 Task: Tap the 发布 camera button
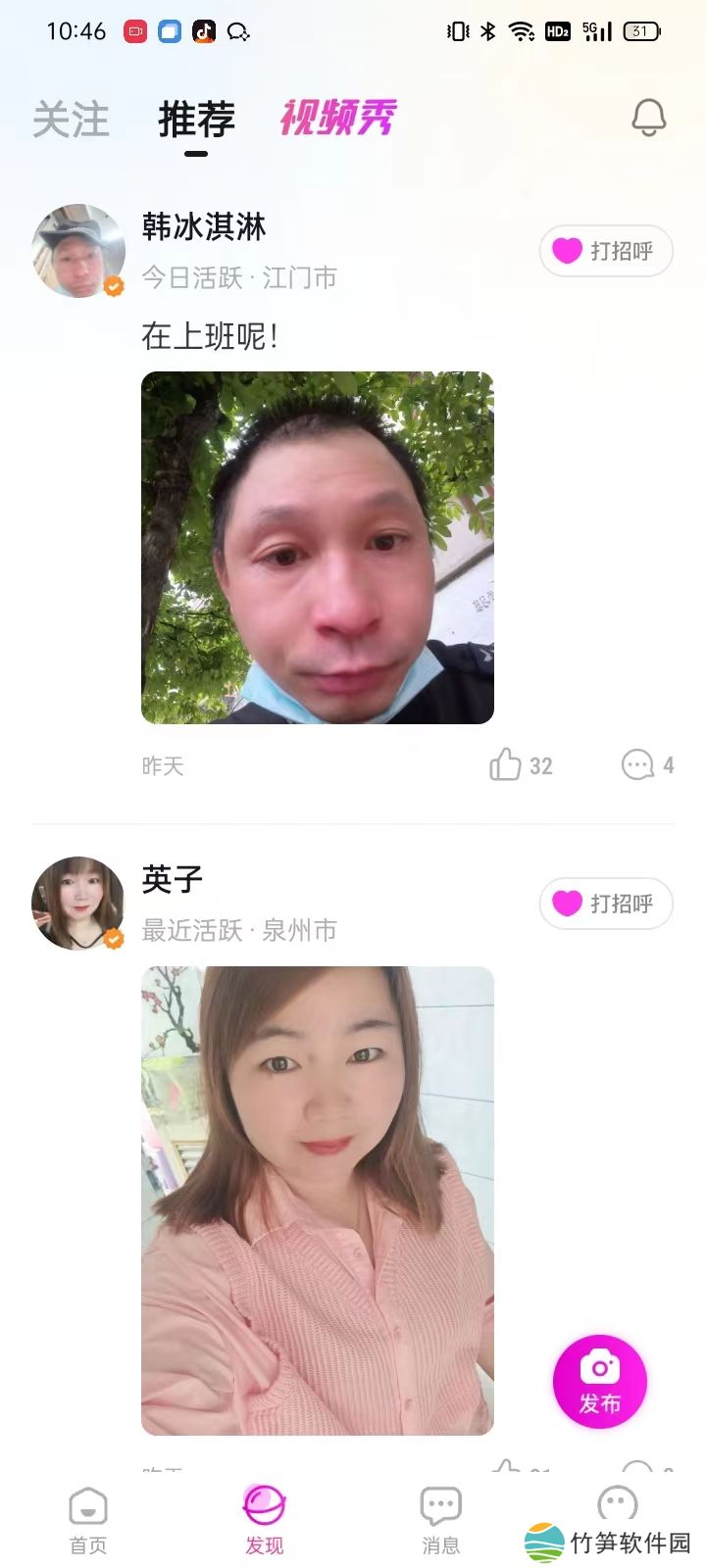pyautogui.click(x=599, y=1381)
